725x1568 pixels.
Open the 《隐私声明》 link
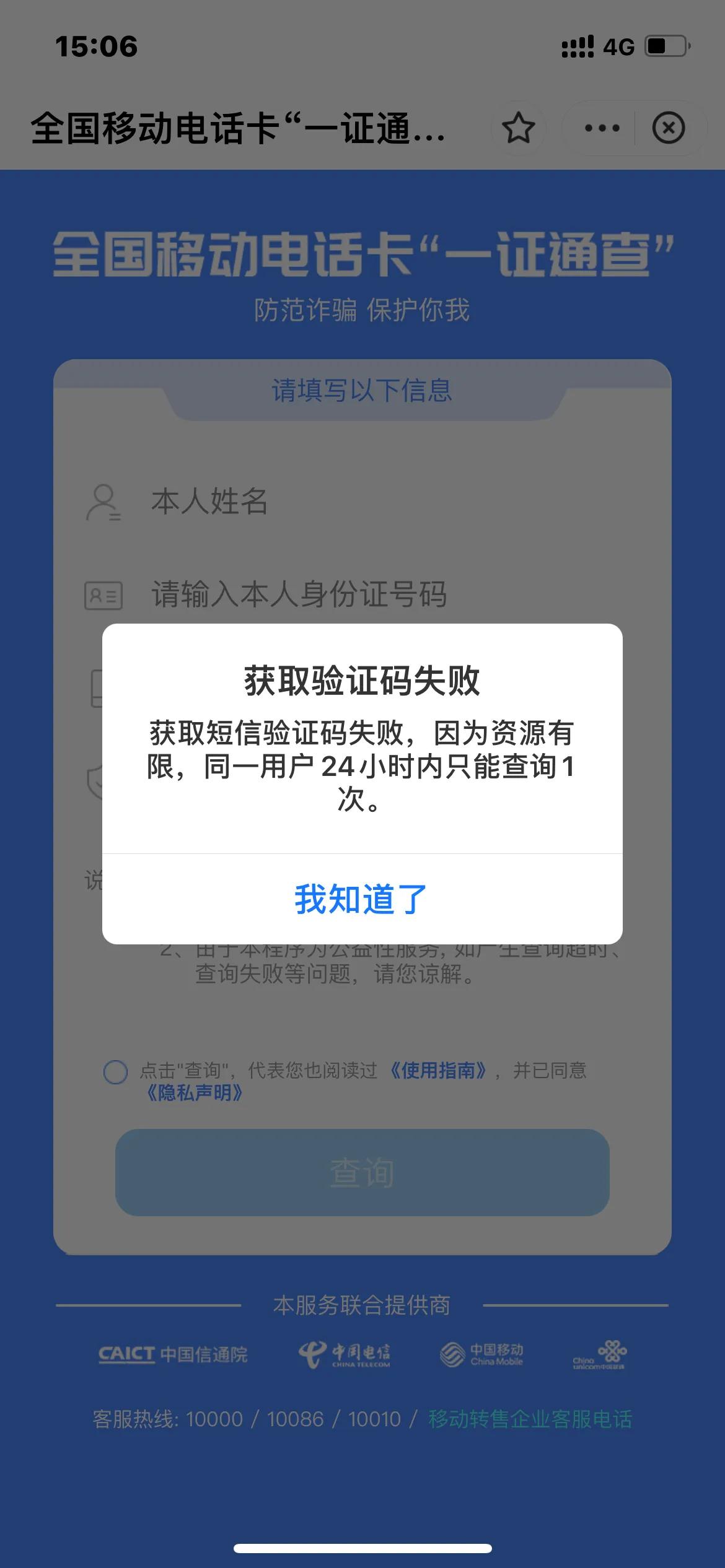193,1093
